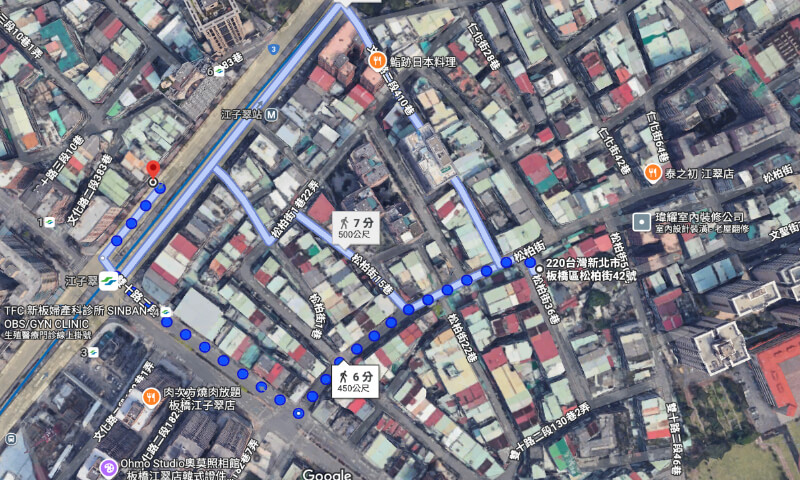800x480 pixels.
Task: Tap the 松柏街42號 starting point marker
Action: pos(539,270)
